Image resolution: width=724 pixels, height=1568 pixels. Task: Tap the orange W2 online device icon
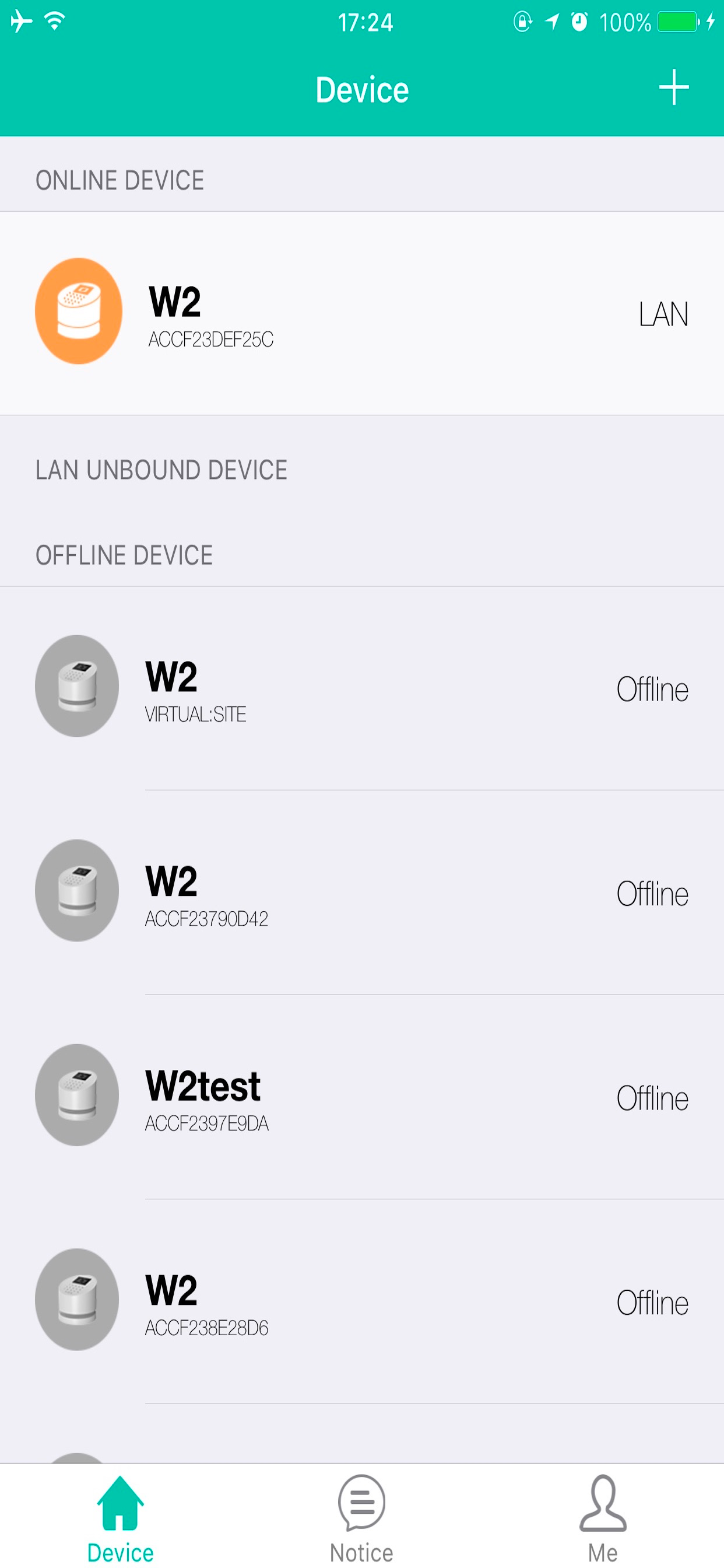[78, 311]
